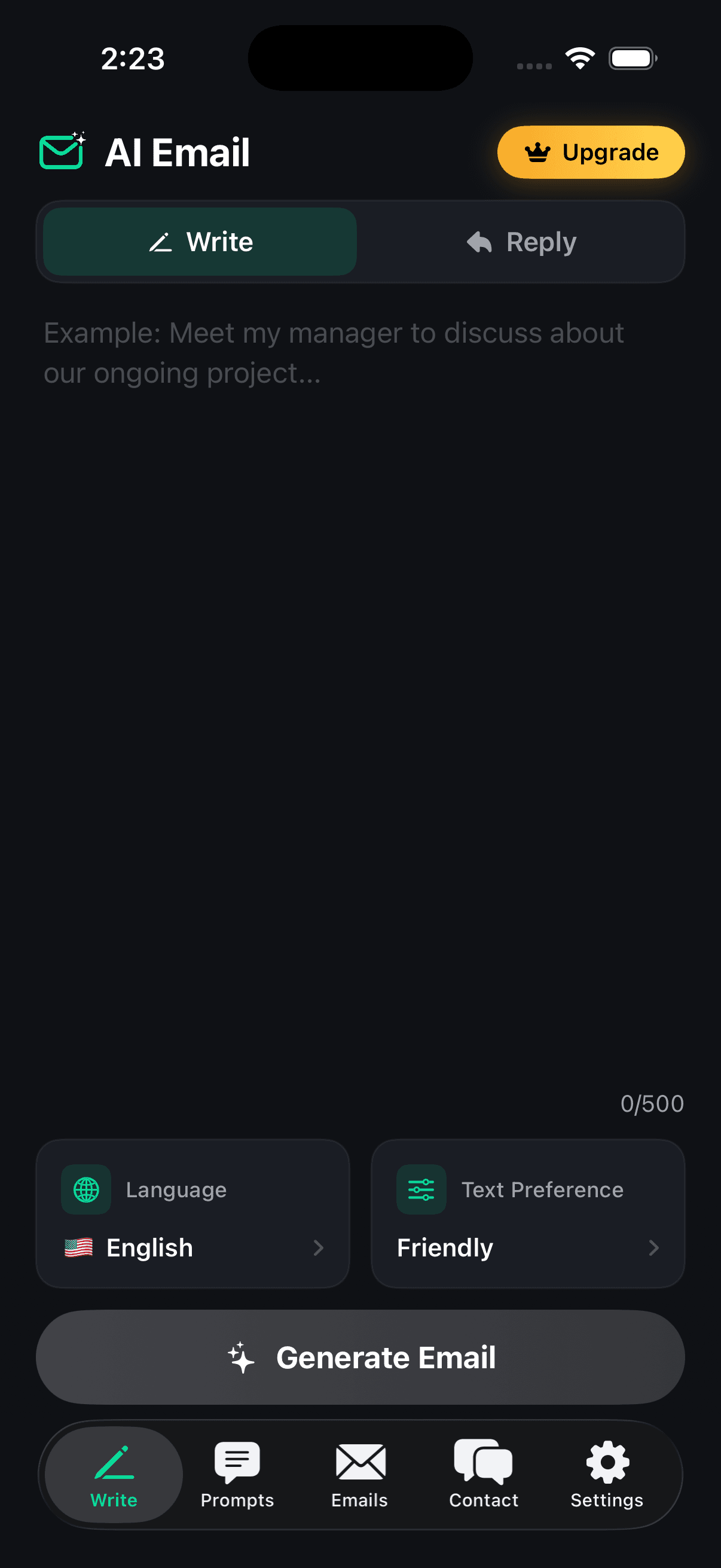This screenshot has width=721, height=1568.
Task: Tap the globe icon on Language card
Action: point(85,1189)
